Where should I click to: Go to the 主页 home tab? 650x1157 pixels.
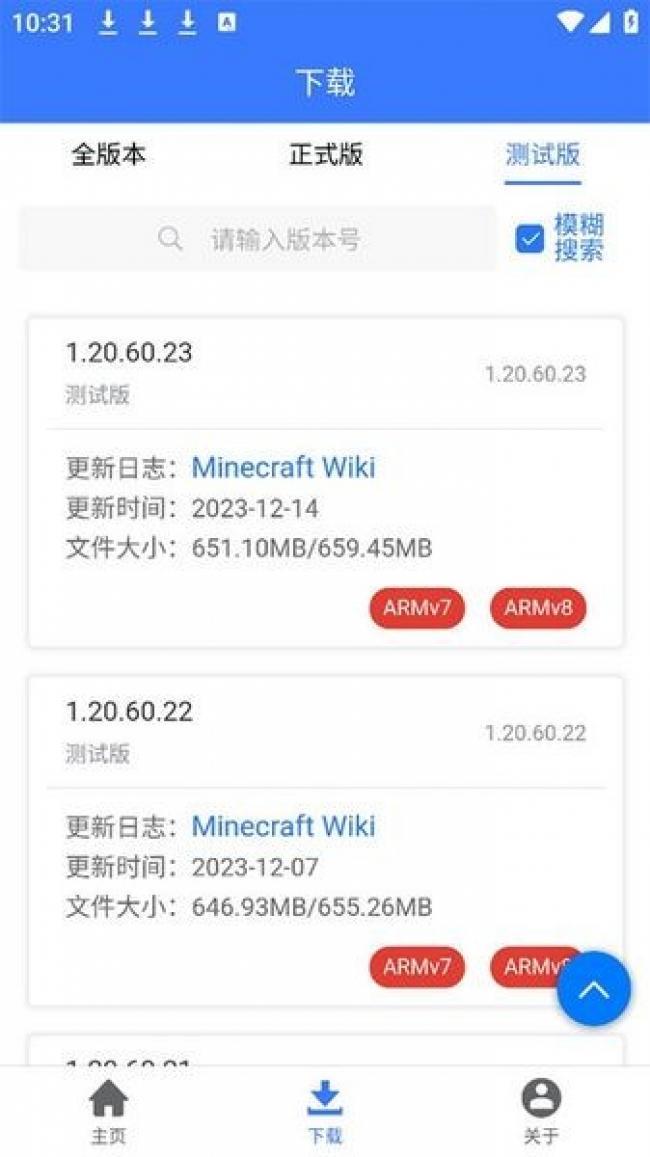(x=108, y=1111)
